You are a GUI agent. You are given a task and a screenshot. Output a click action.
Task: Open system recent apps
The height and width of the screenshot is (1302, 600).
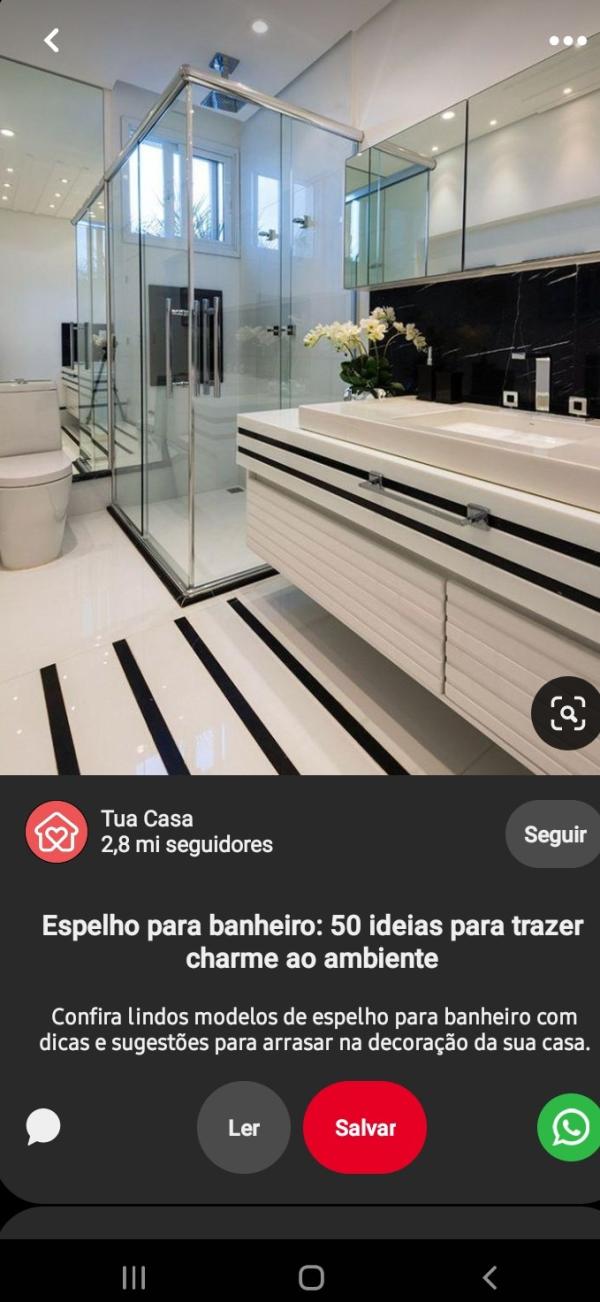[133, 1277]
